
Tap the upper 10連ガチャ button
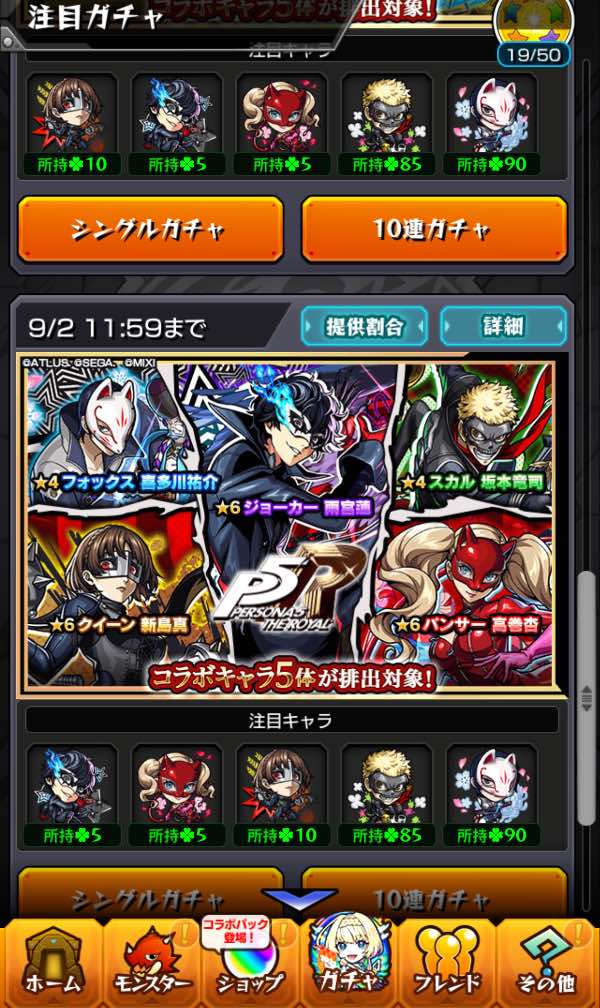(x=434, y=230)
